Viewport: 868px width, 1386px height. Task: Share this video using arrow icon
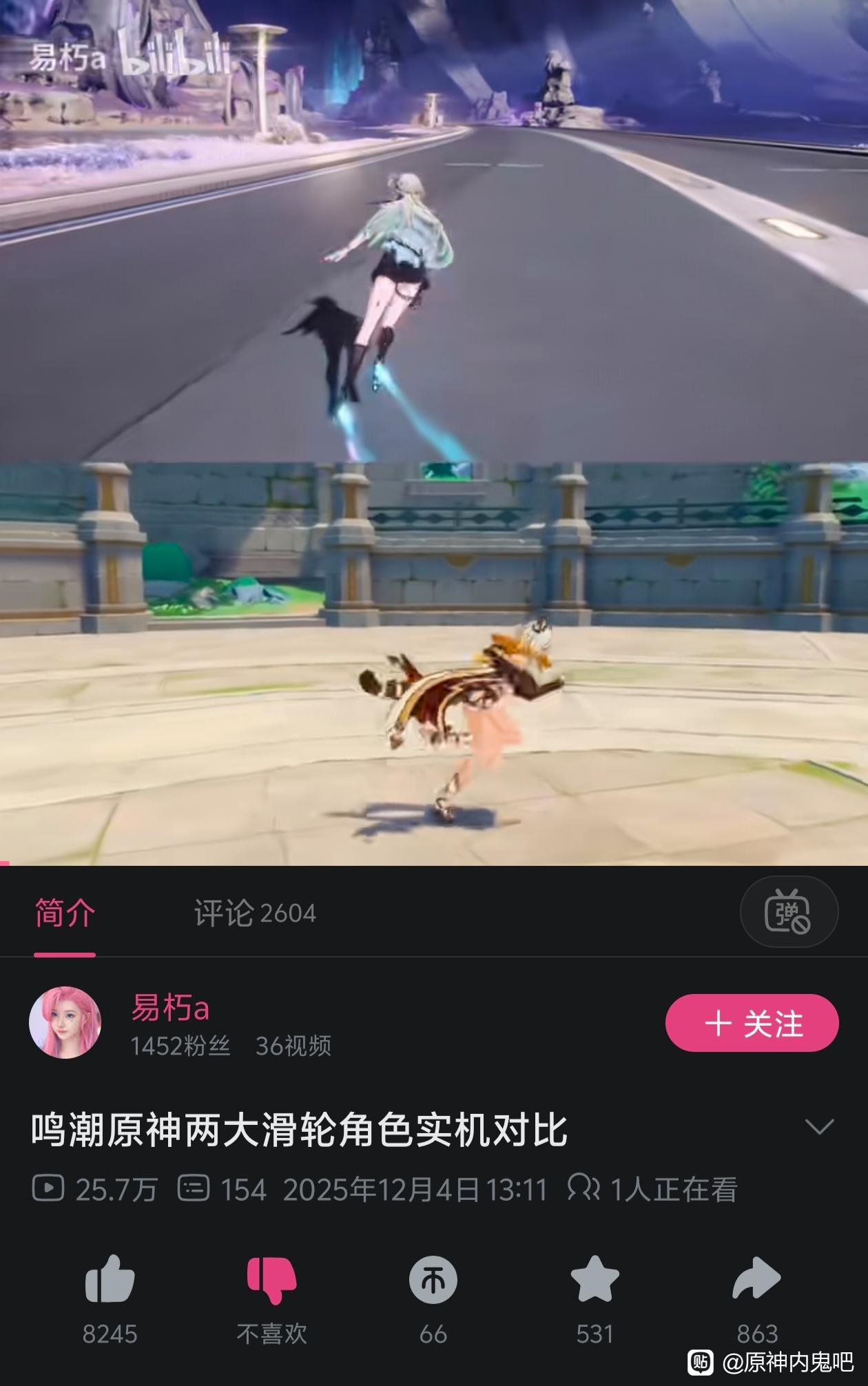[x=756, y=1280]
